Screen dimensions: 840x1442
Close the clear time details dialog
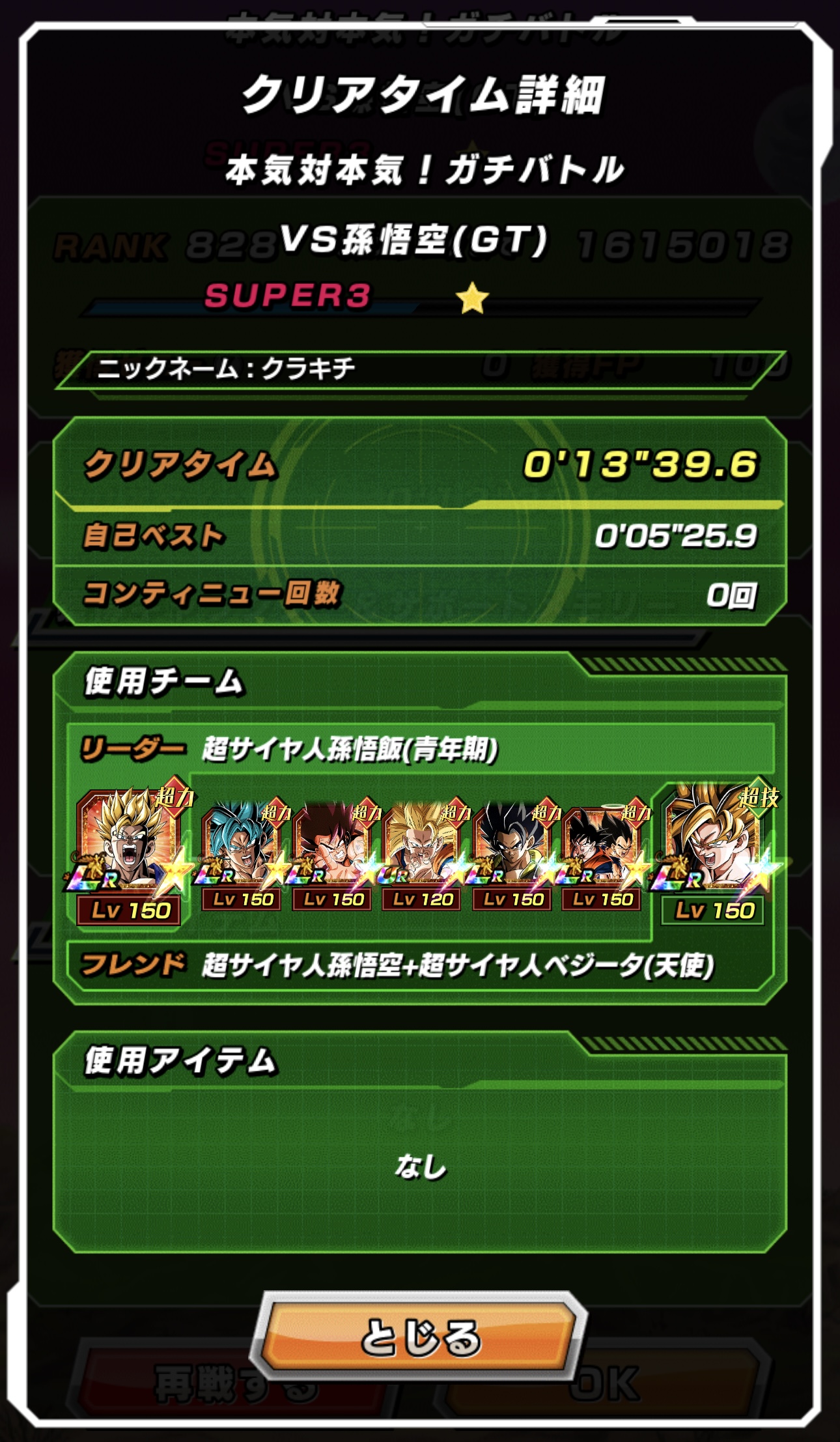pyautogui.click(x=420, y=1335)
